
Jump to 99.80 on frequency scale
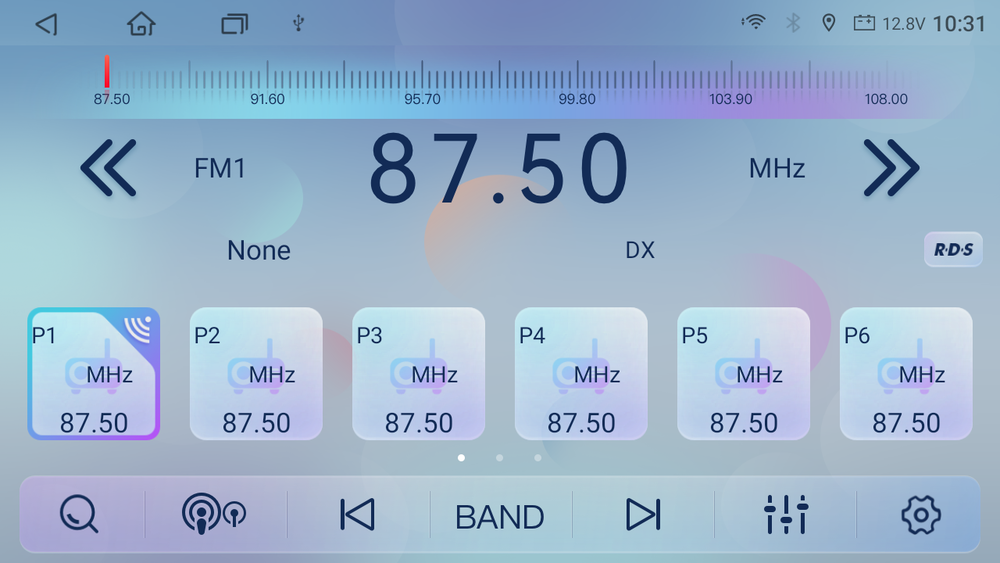577,99
